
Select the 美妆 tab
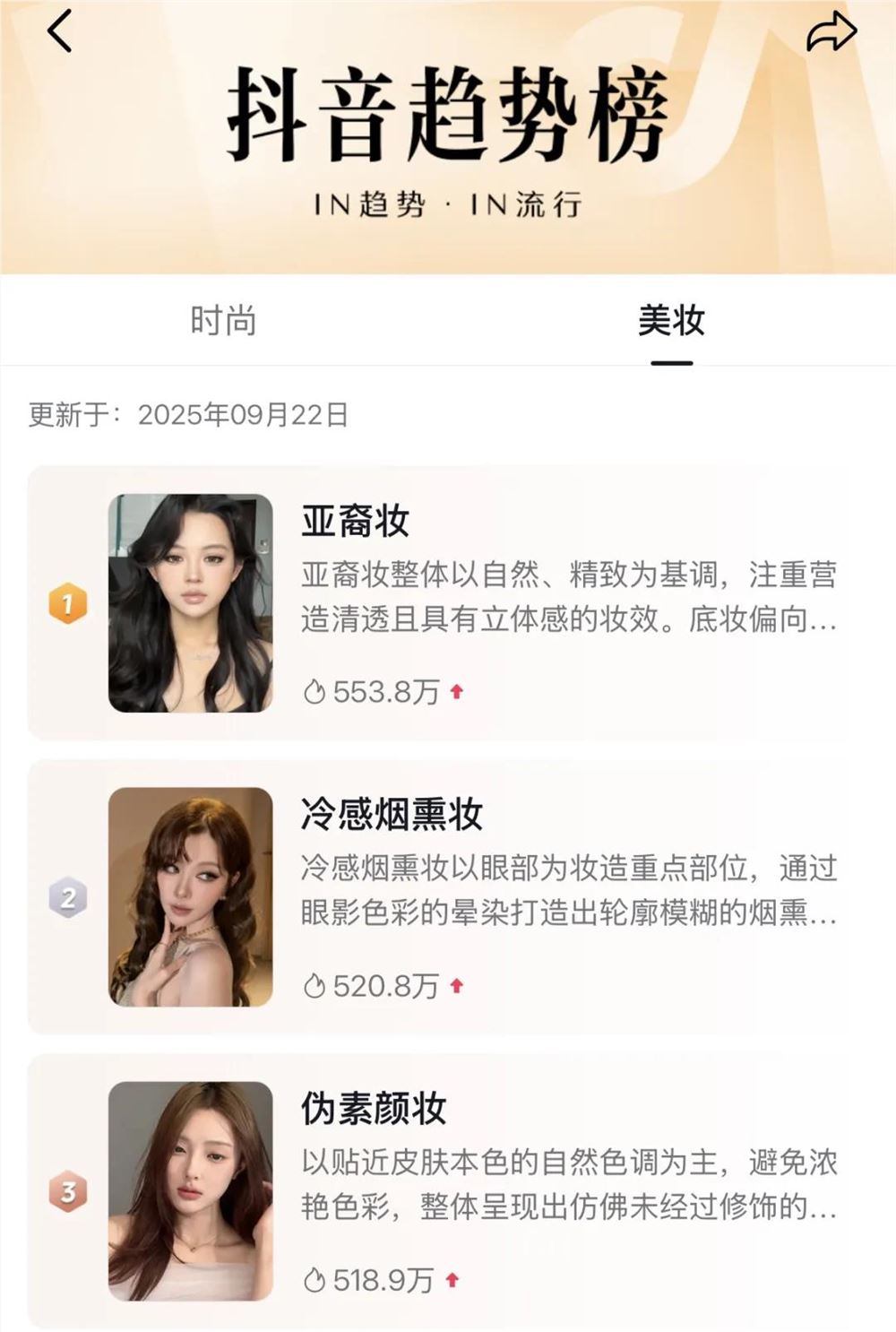[670, 321]
